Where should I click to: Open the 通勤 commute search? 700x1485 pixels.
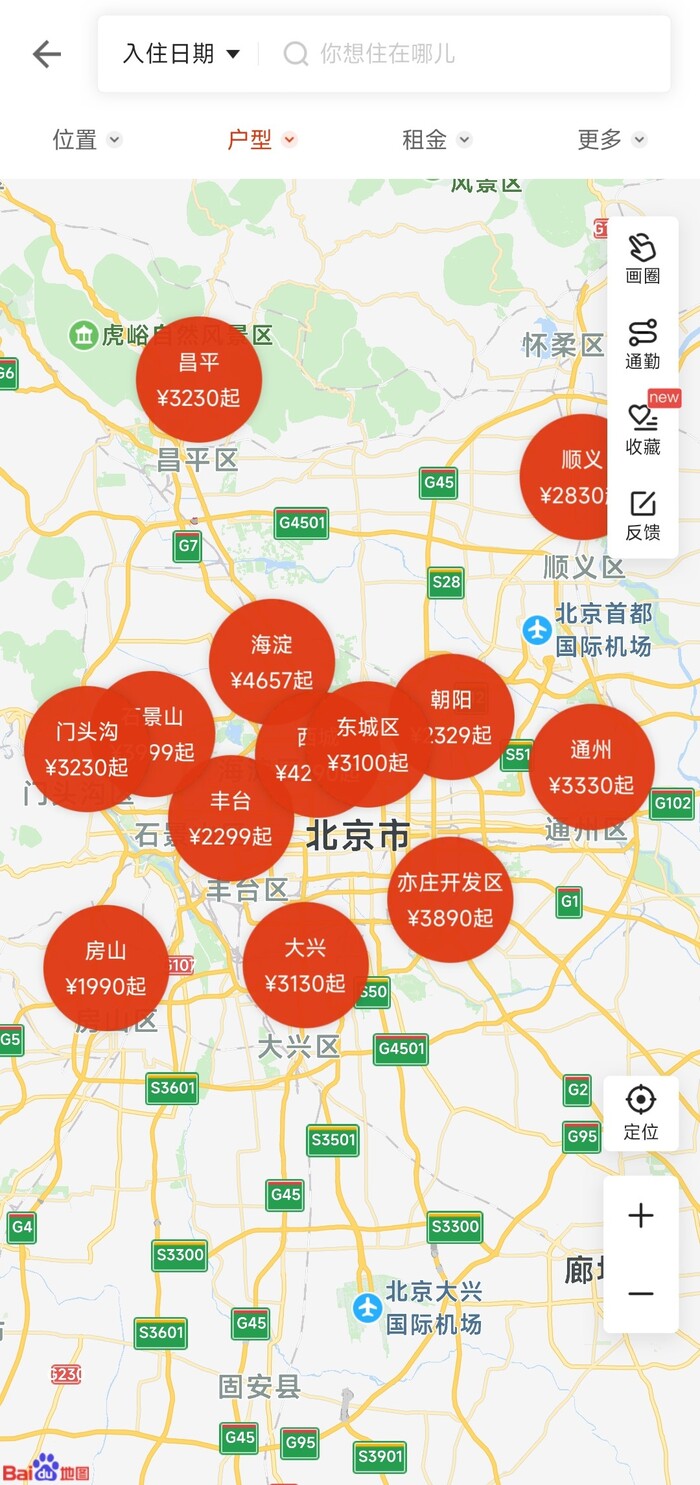click(x=642, y=345)
